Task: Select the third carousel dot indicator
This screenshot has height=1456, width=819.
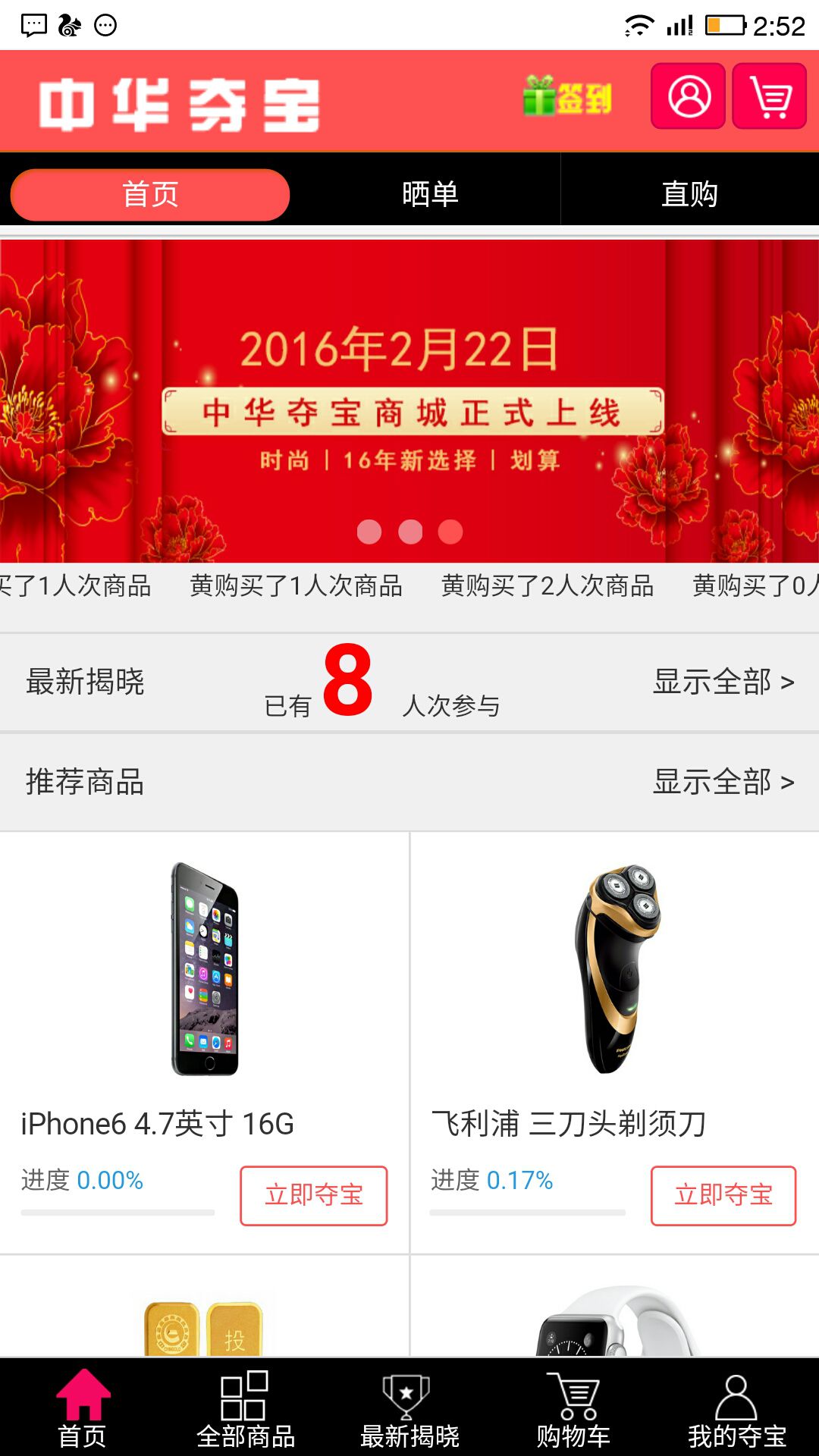Action: tap(449, 532)
